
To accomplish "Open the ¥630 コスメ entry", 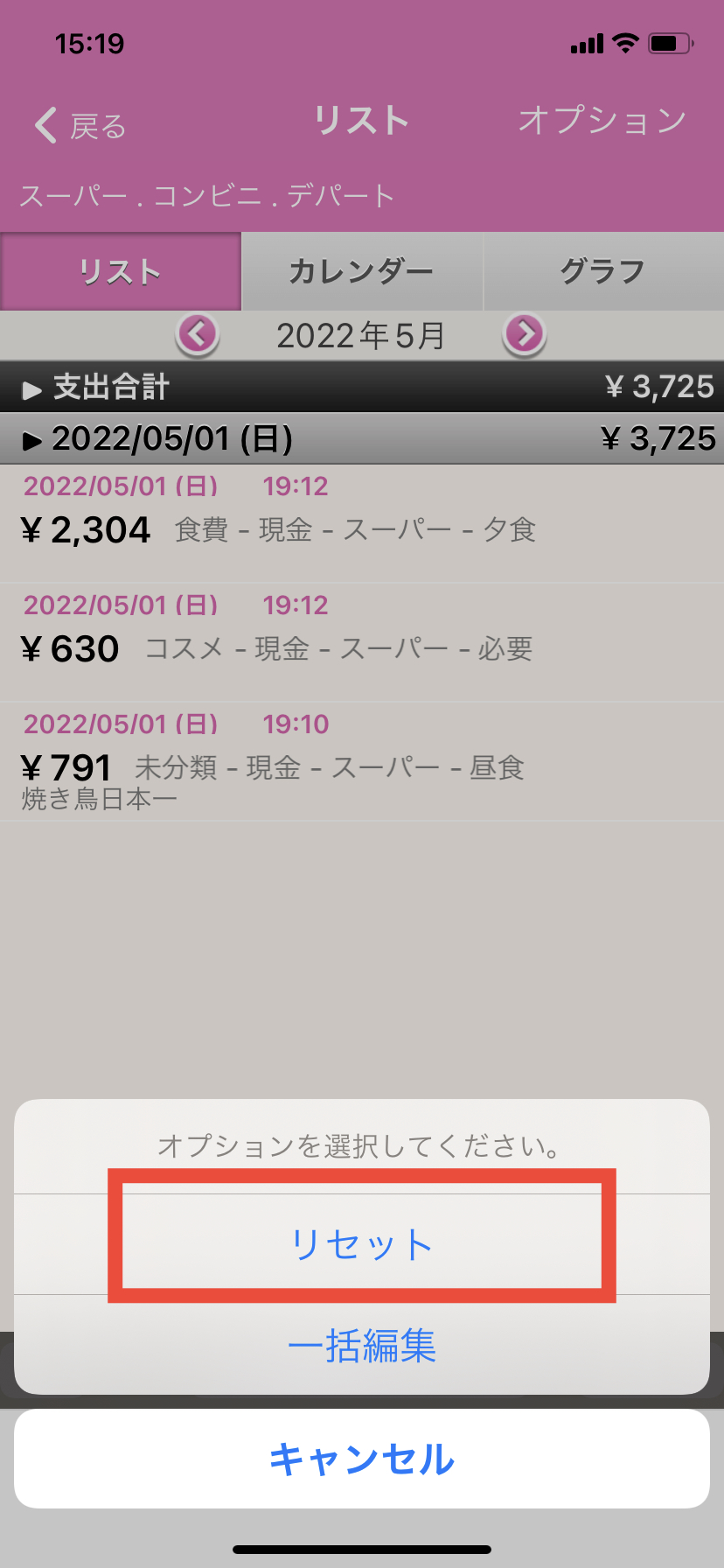I will coord(362,641).
